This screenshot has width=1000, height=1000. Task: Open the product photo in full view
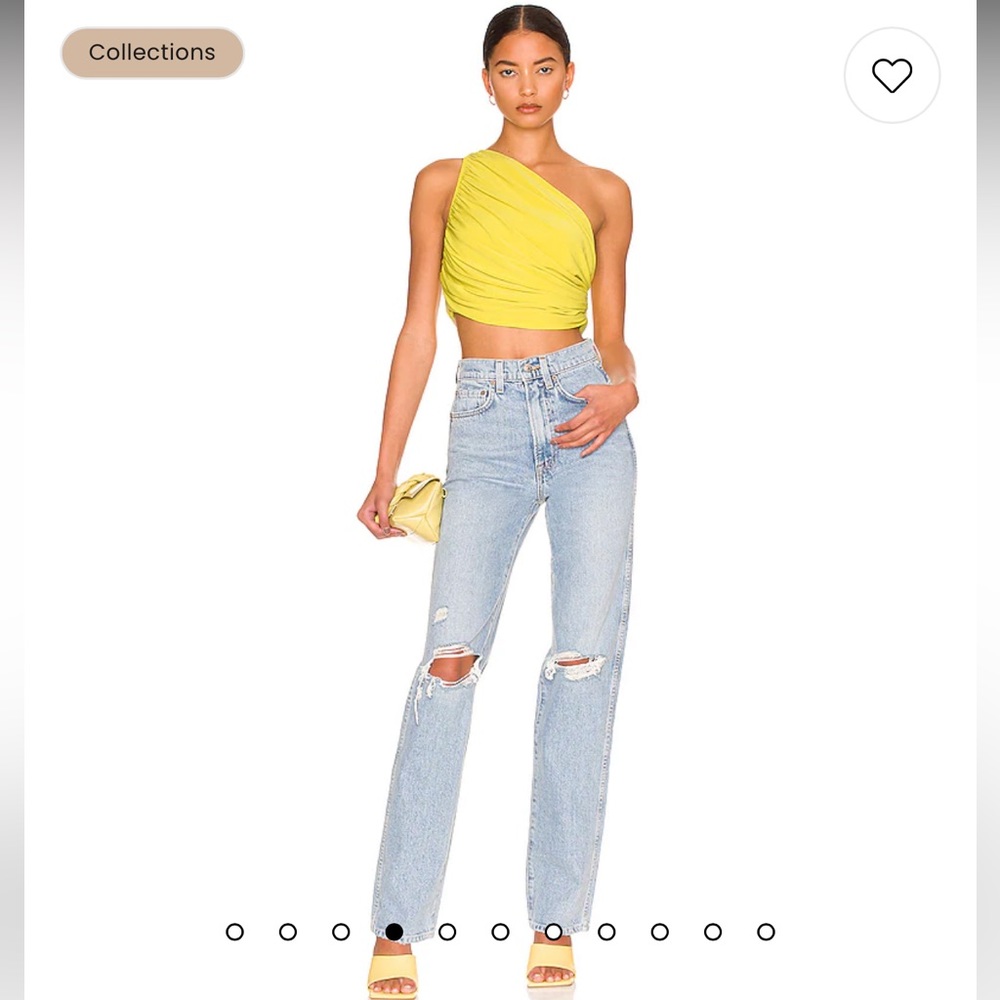(x=500, y=500)
